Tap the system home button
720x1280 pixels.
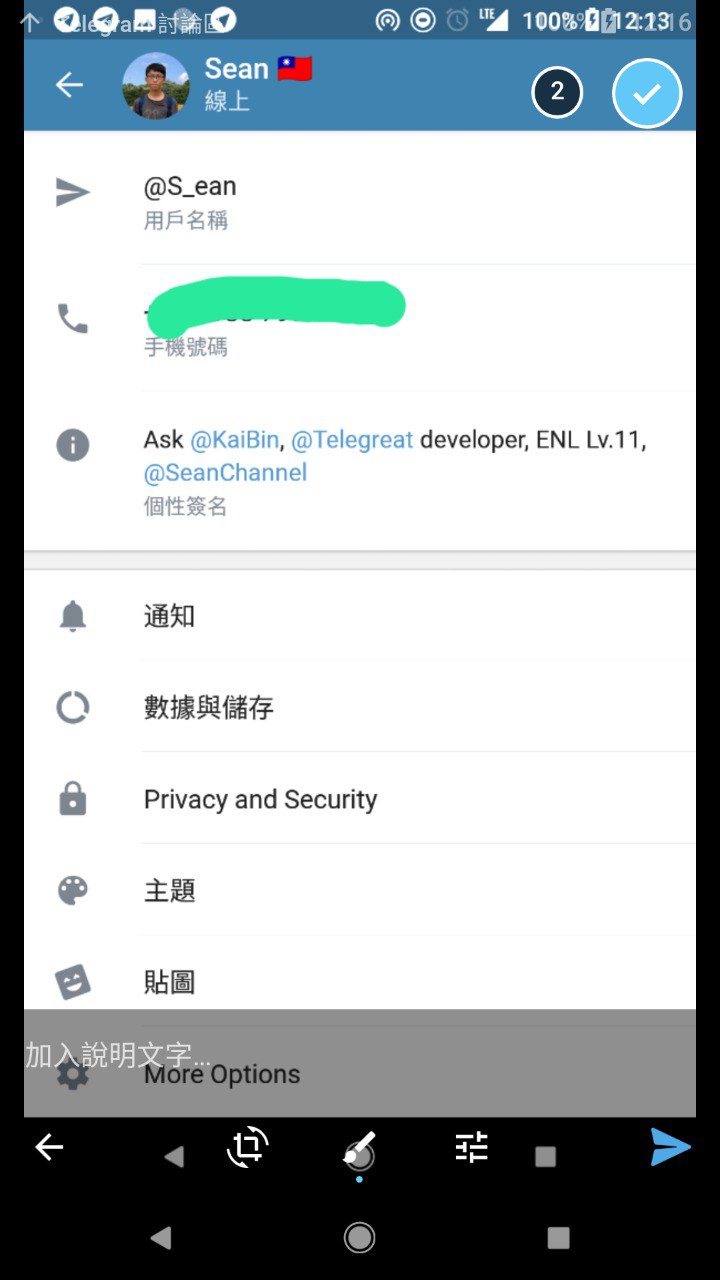[x=360, y=1238]
